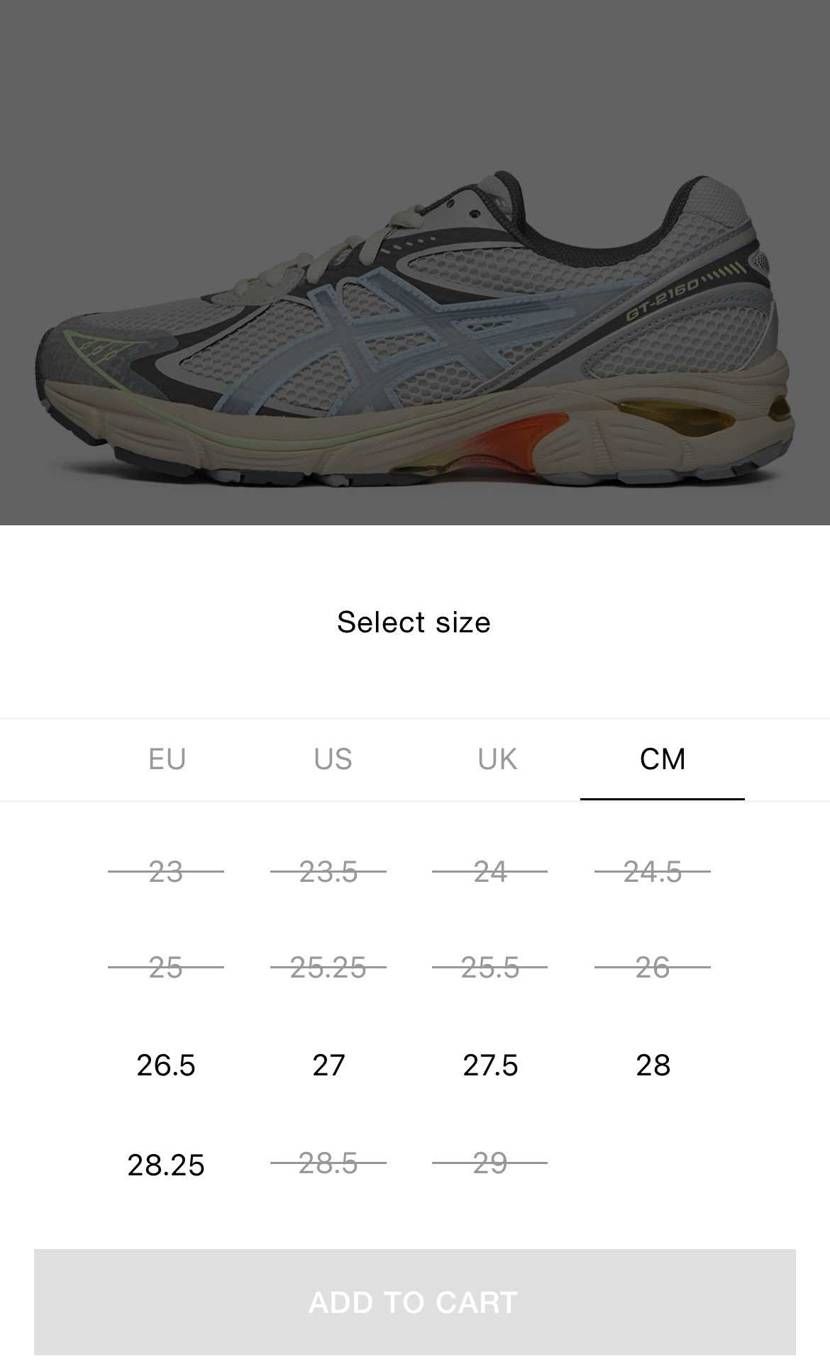Select size 28.25
The height and width of the screenshot is (1371, 830).
pyautogui.click(x=166, y=1165)
